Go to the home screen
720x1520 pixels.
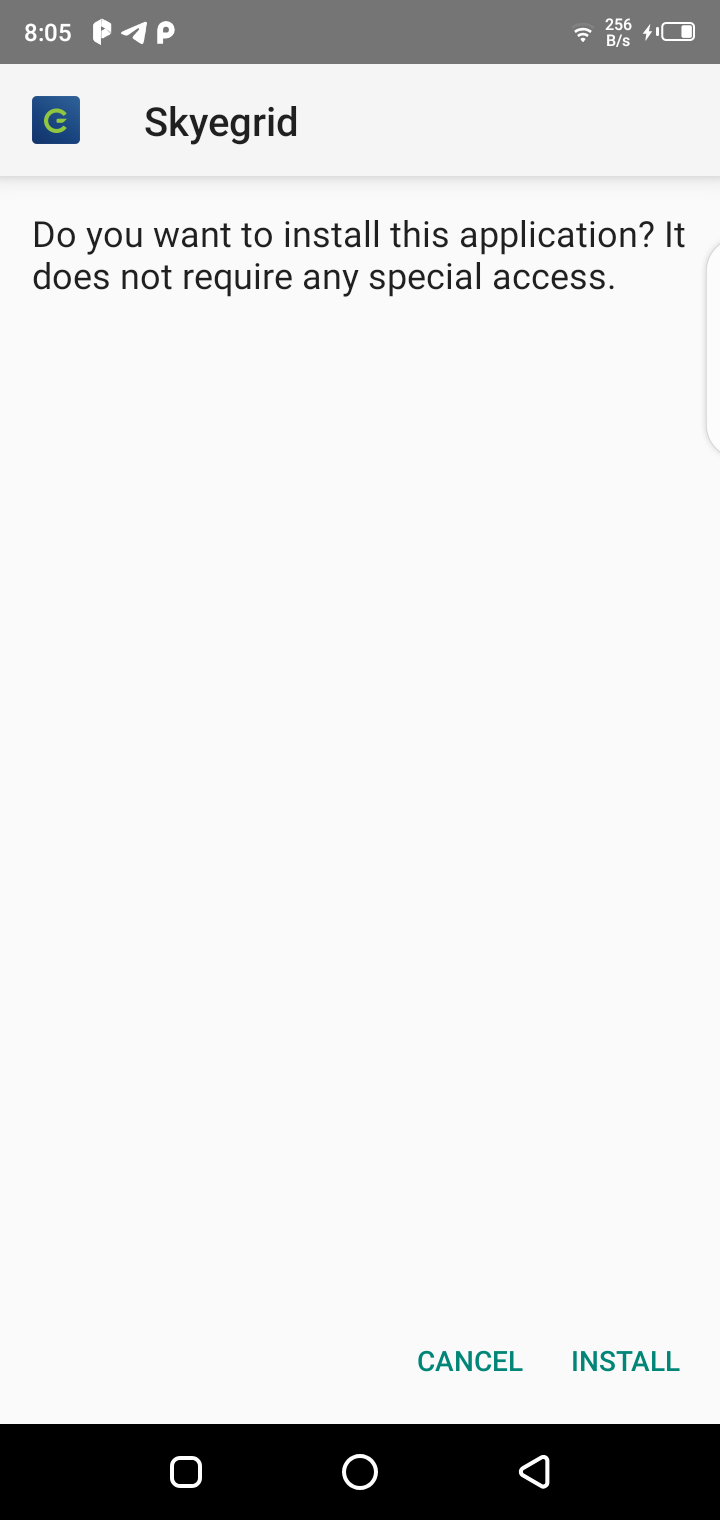click(360, 1471)
